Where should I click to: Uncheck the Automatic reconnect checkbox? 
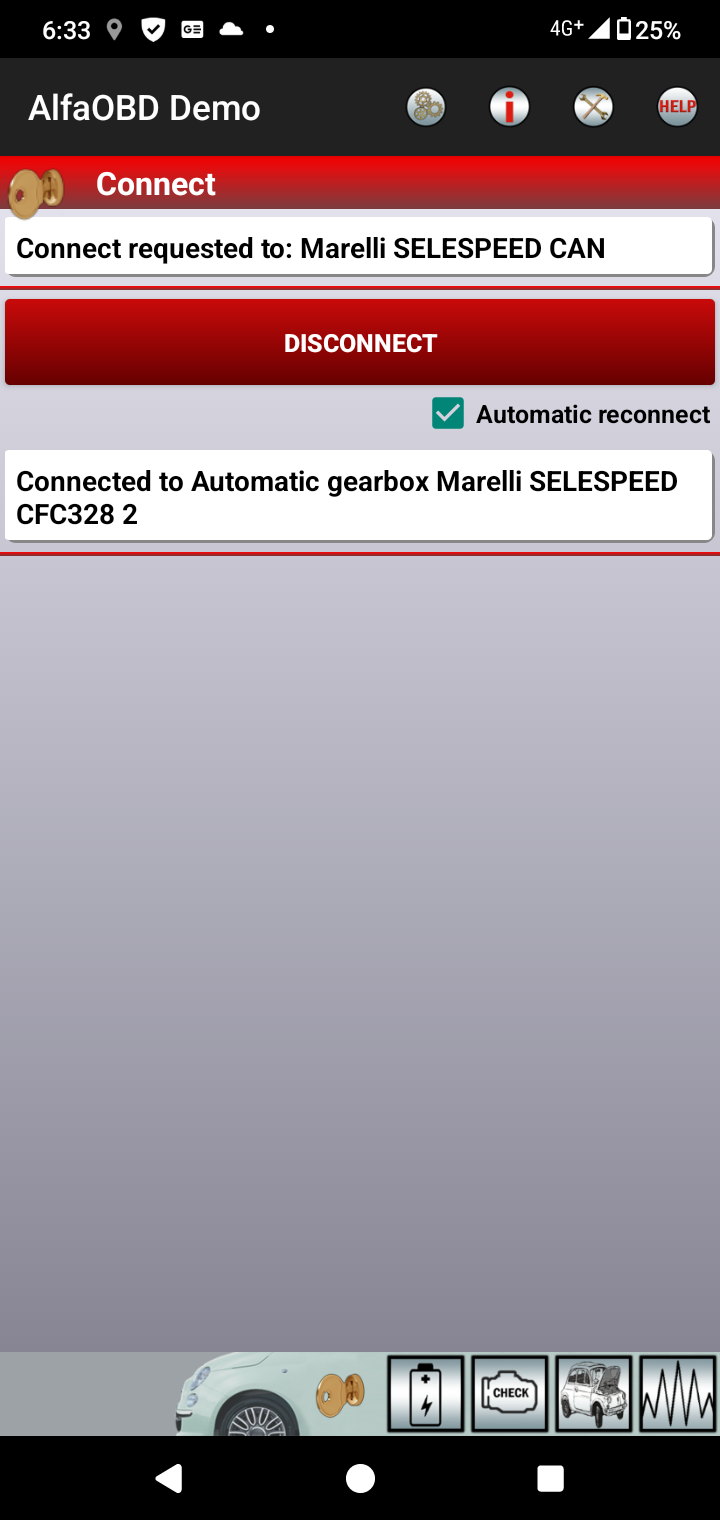coord(448,413)
